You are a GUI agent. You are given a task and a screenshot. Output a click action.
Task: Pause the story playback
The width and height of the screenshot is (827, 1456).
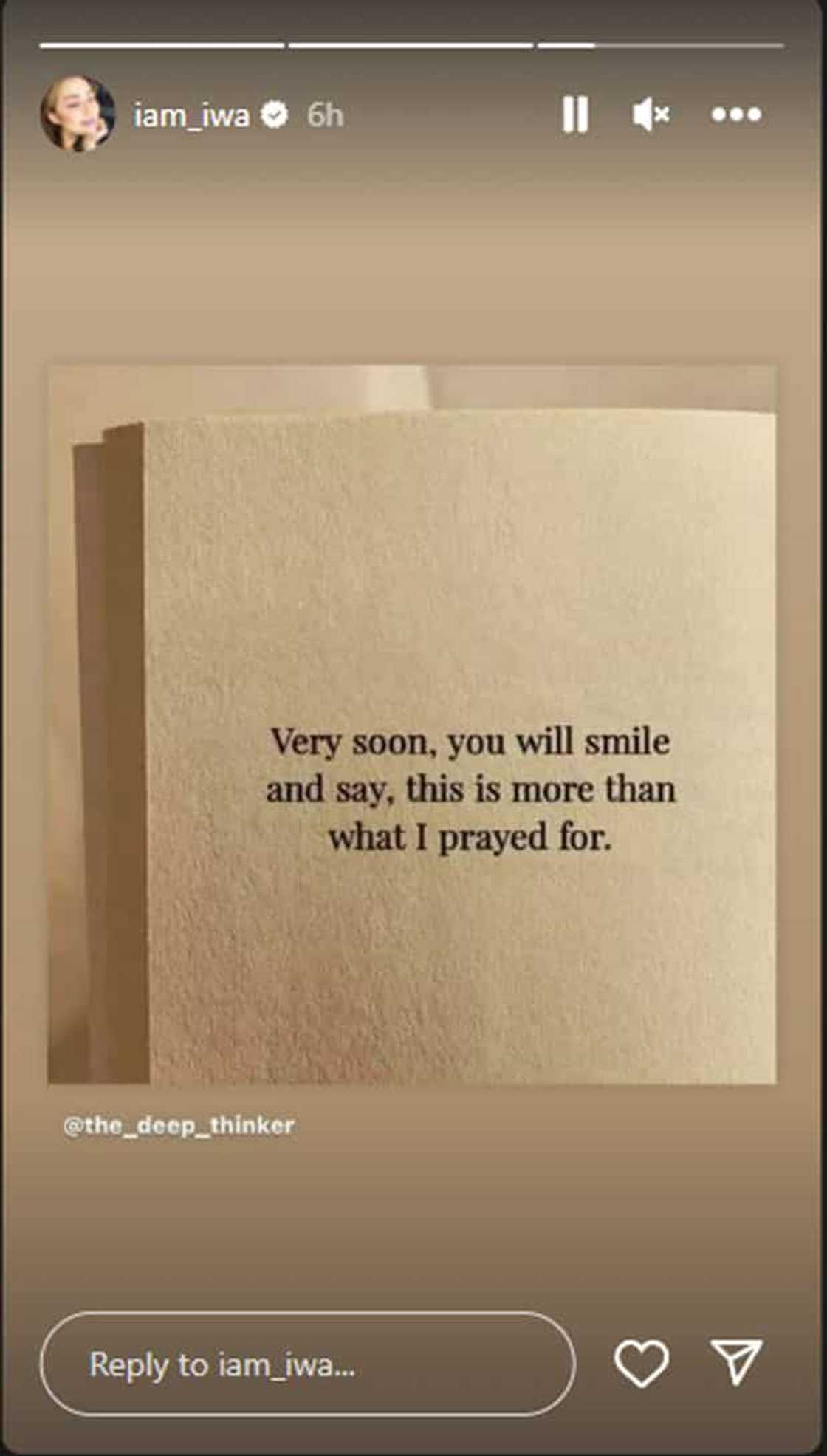(575, 115)
